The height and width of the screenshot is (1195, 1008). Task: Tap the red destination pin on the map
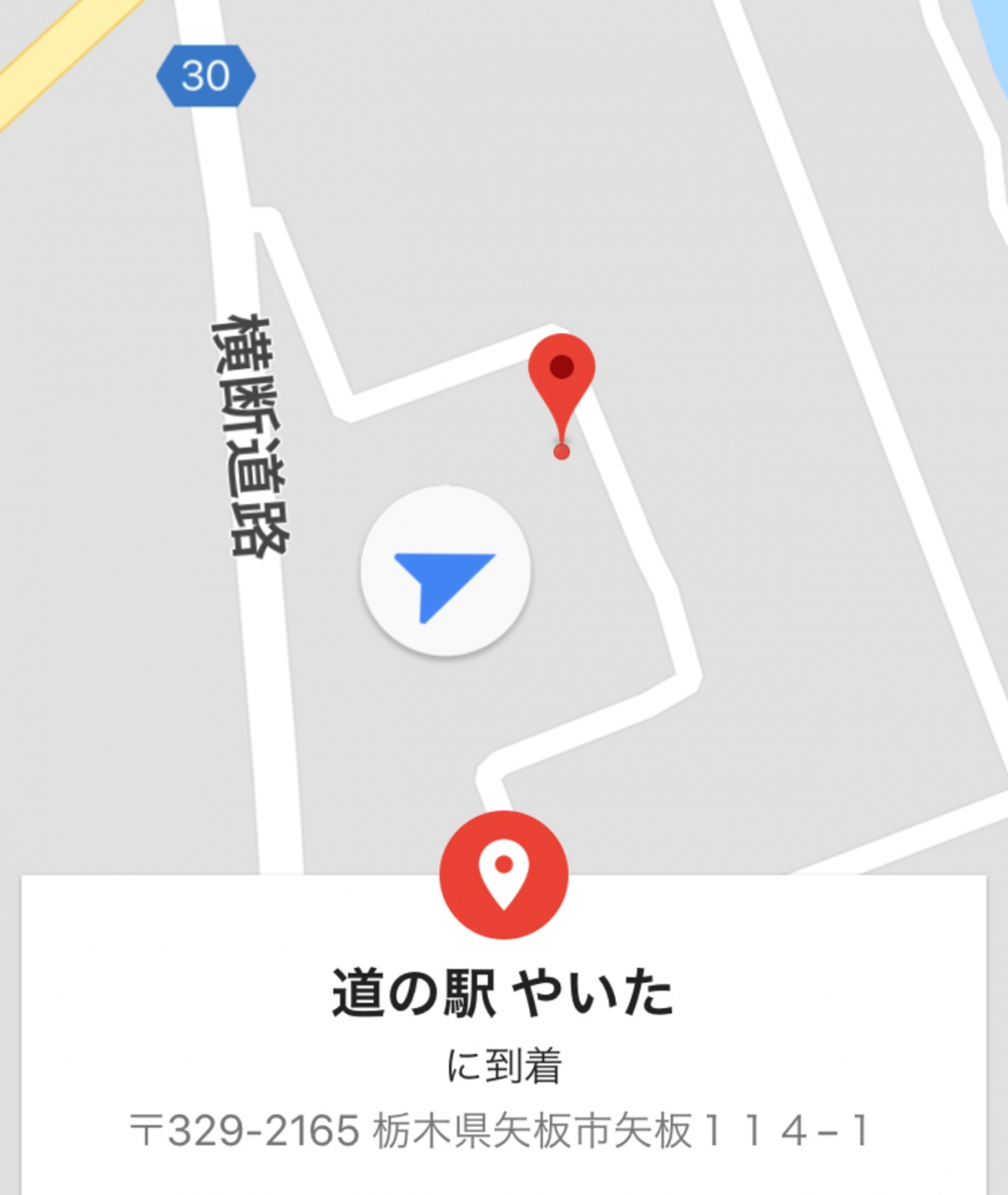click(561, 373)
